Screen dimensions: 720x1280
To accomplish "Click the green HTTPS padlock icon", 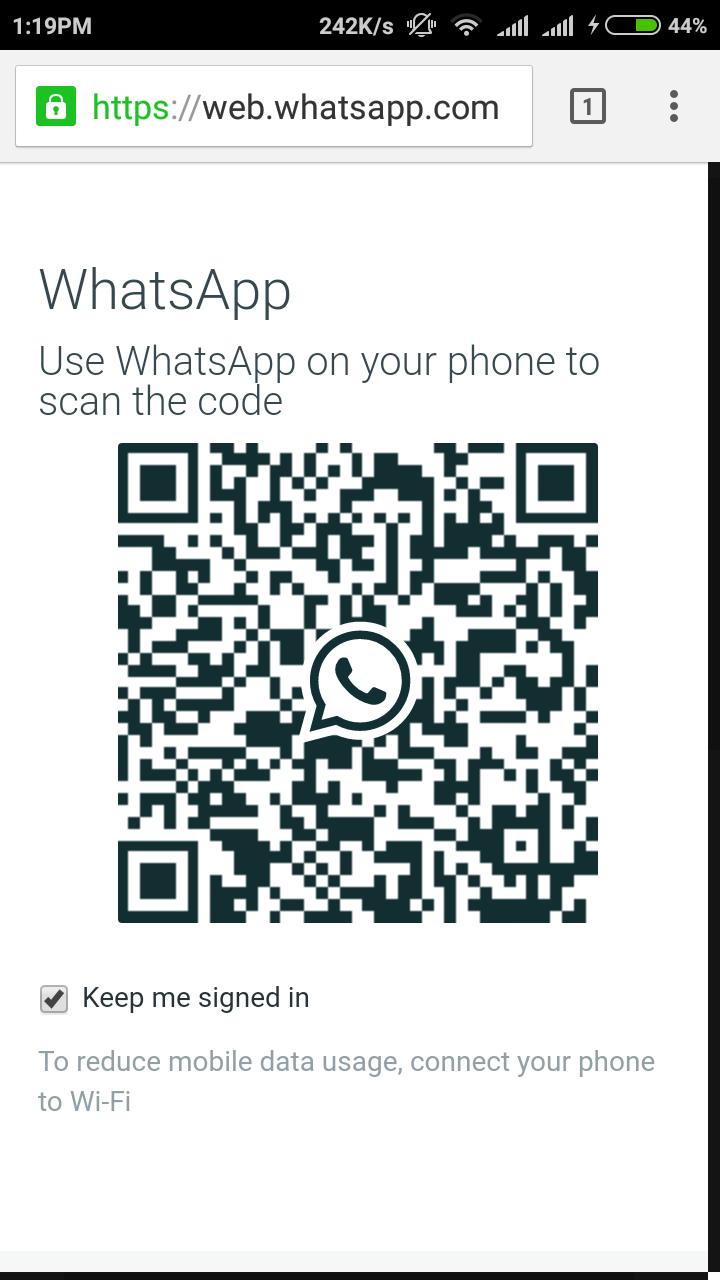I will pyautogui.click(x=55, y=106).
